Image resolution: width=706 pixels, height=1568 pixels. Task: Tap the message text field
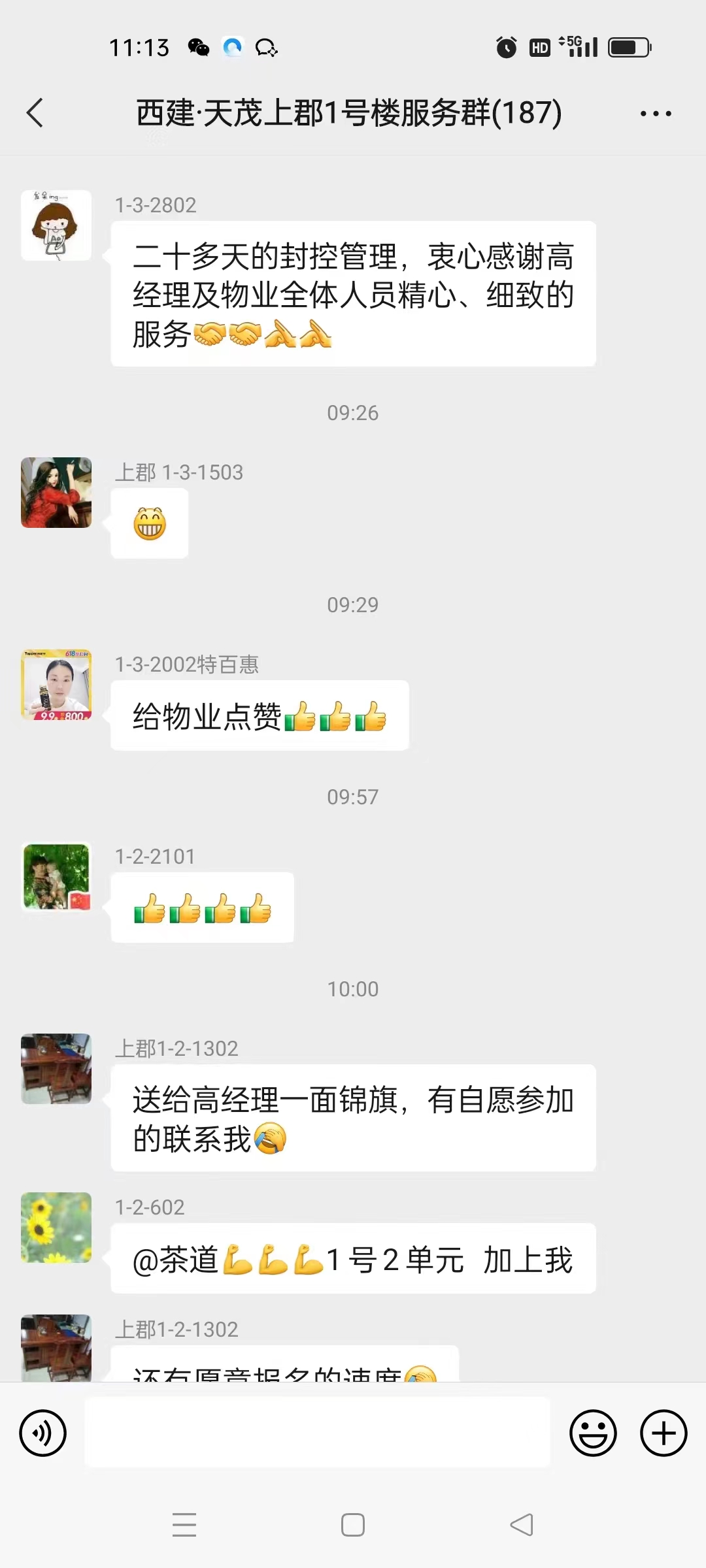(317, 1433)
